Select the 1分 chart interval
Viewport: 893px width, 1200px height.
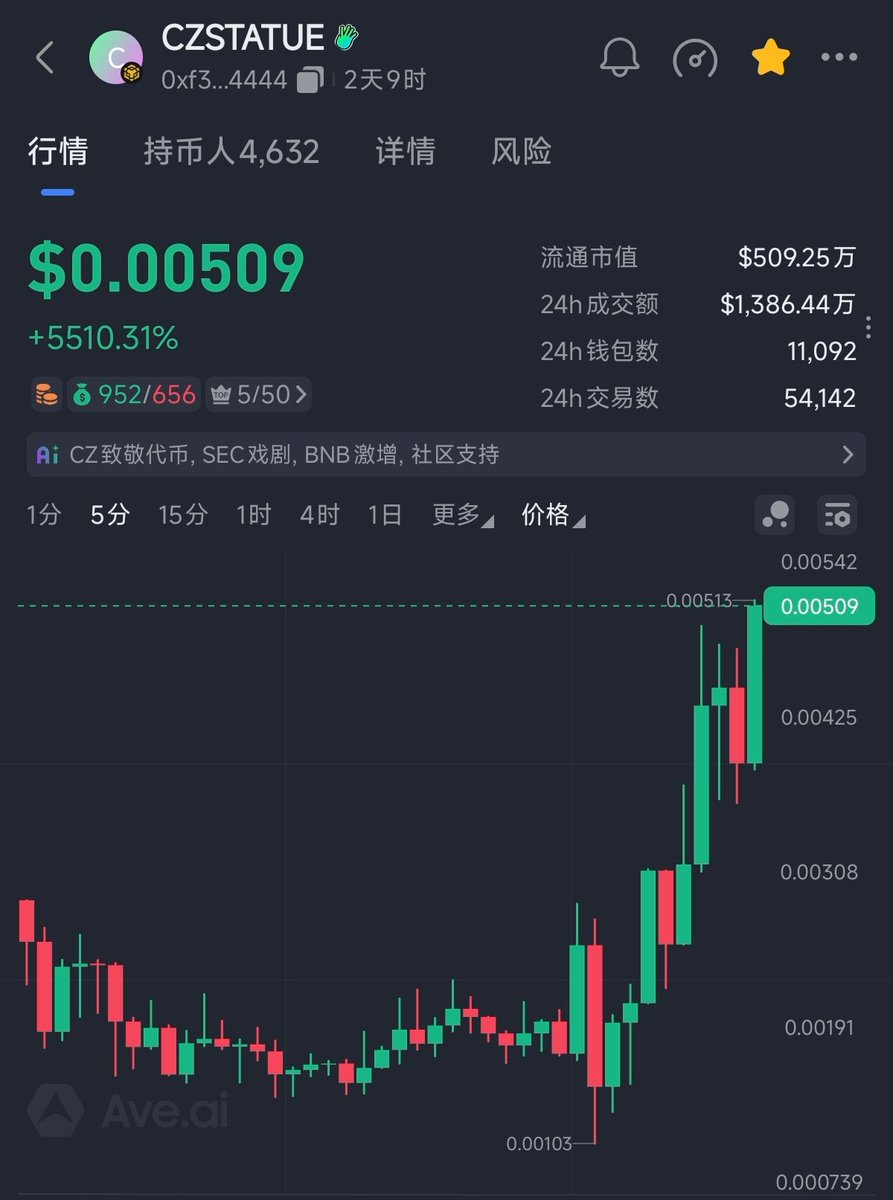click(44, 515)
